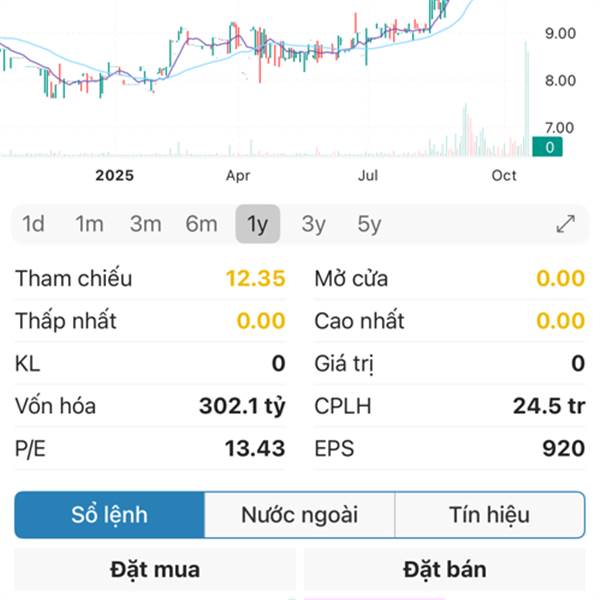This screenshot has height=600, width=600.
Task: Switch to the 3y range
Action: click(x=314, y=224)
